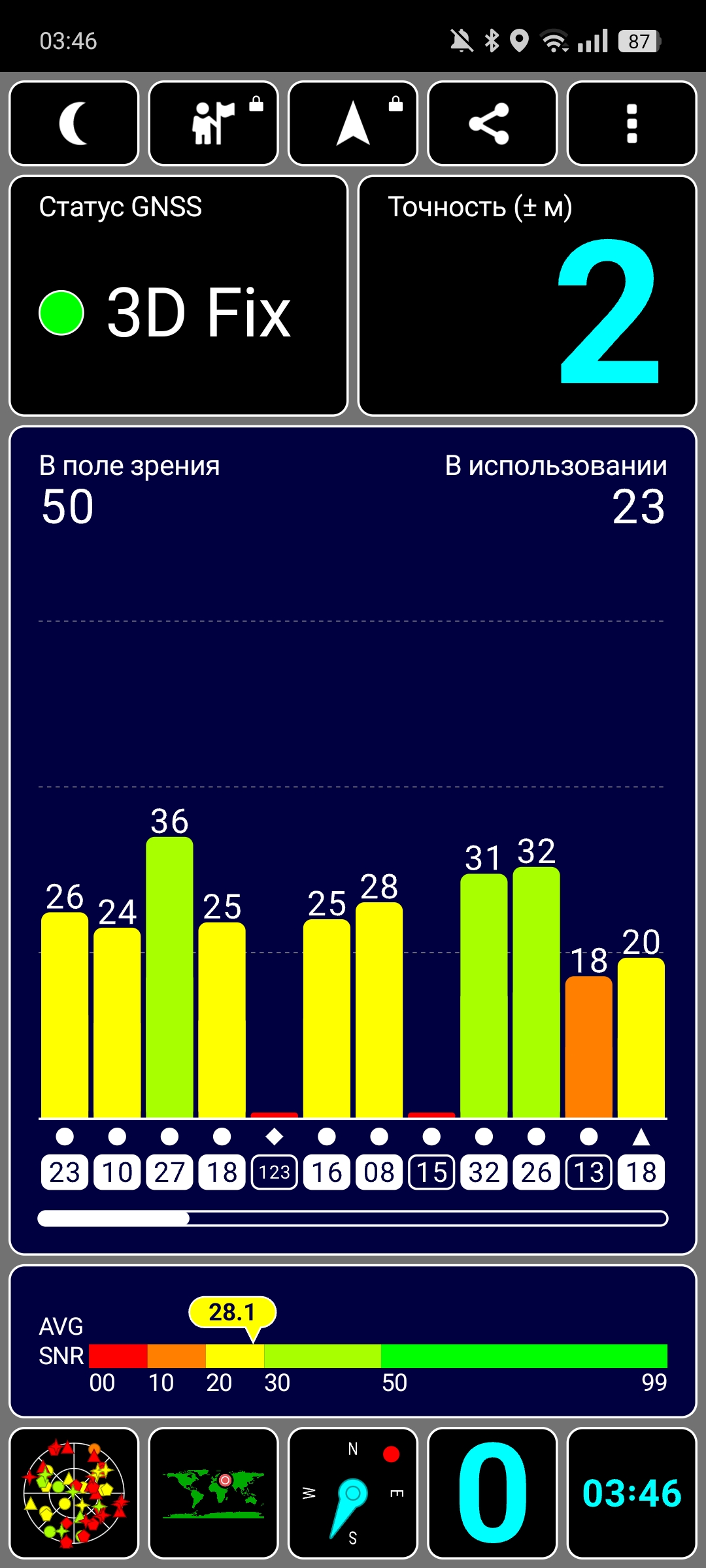Open the world map tile
706x1568 pixels.
[x=214, y=1494]
